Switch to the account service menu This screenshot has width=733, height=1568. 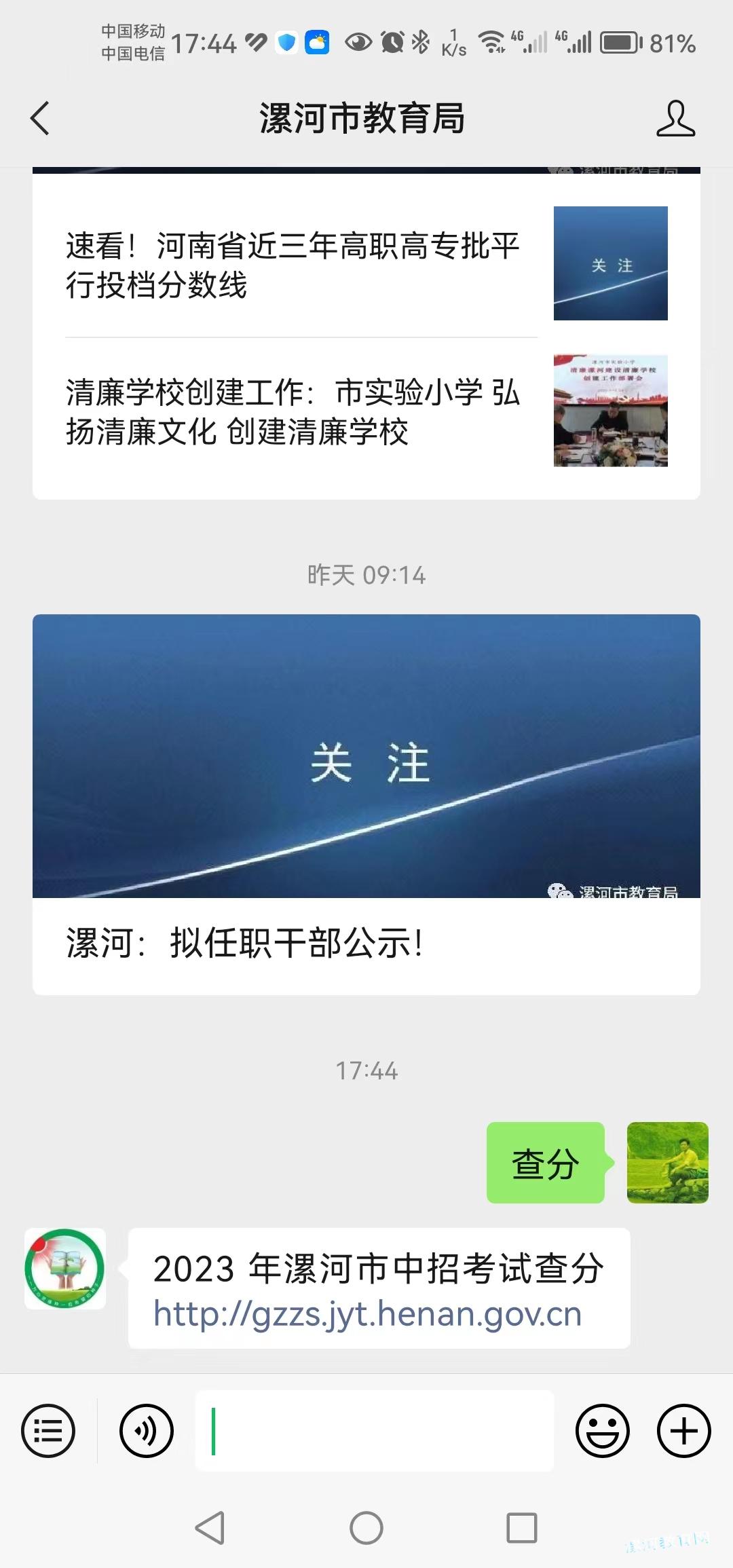coord(48,1430)
